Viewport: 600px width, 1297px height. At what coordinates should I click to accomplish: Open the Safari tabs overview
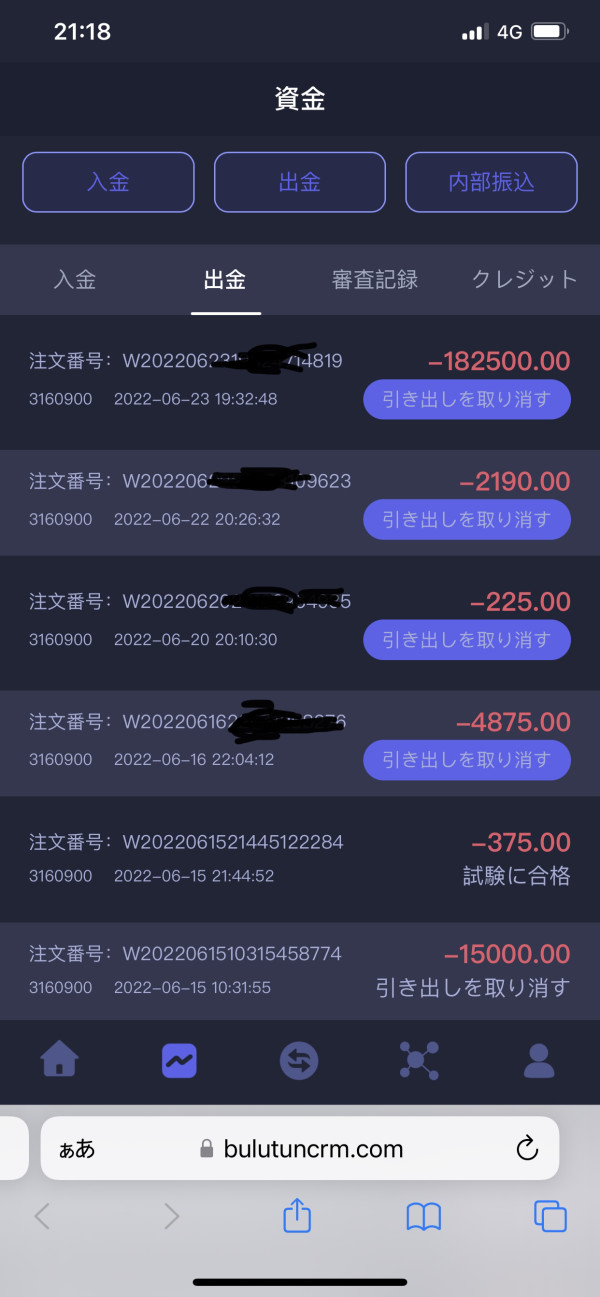[550, 1216]
